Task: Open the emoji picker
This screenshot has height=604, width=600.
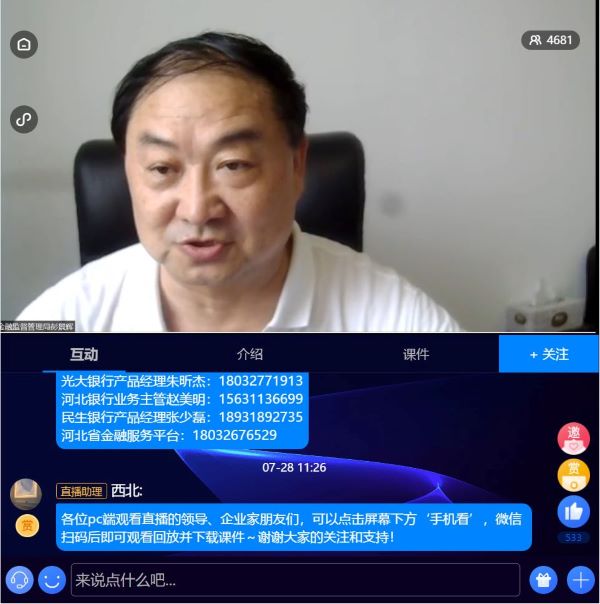Action: point(52,579)
